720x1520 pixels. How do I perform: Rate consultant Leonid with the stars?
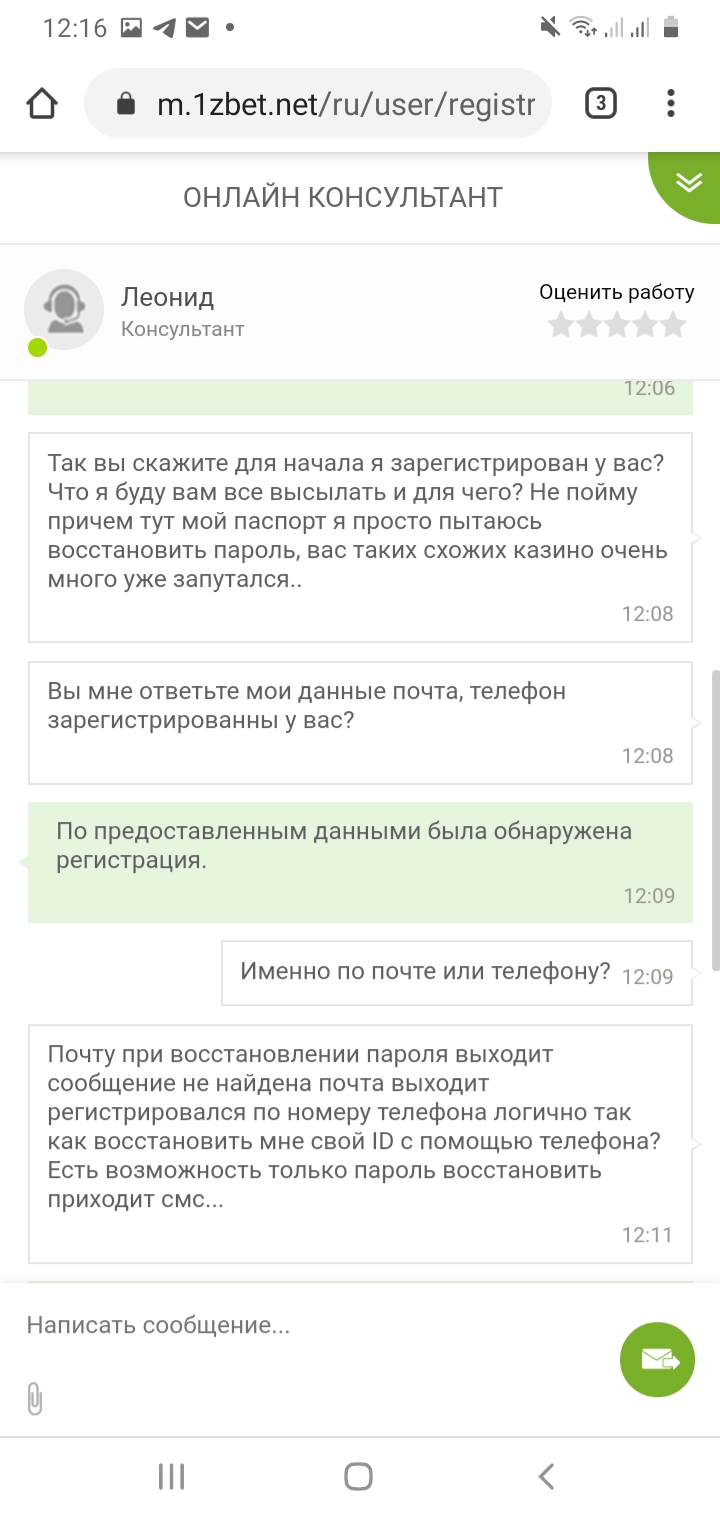click(x=617, y=324)
